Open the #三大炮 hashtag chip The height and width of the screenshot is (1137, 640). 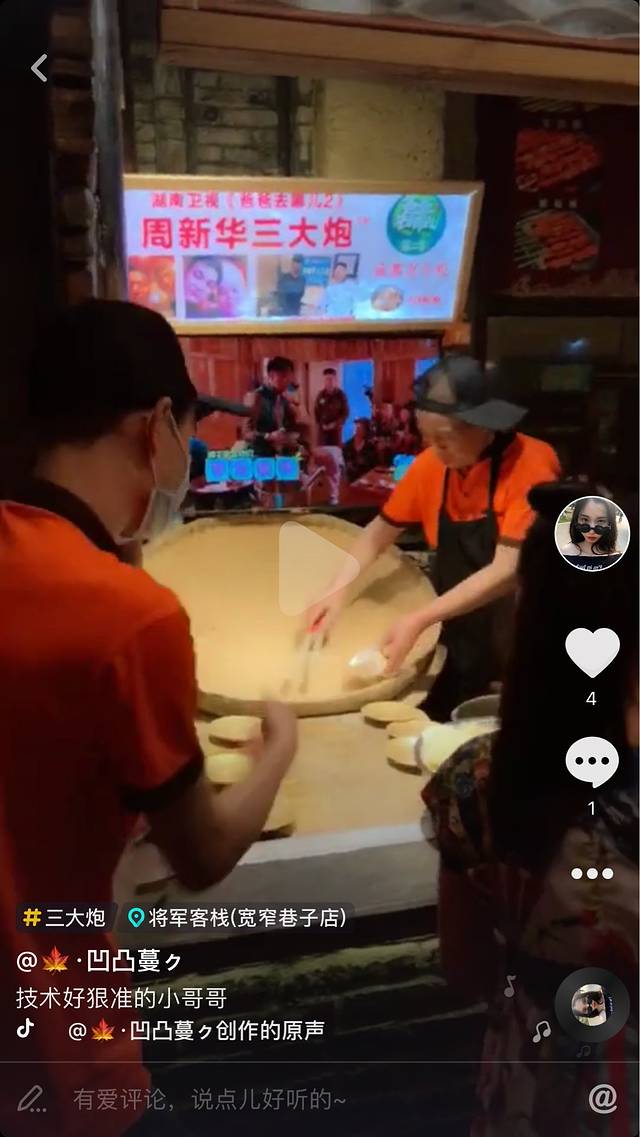[x=66, y=917]
